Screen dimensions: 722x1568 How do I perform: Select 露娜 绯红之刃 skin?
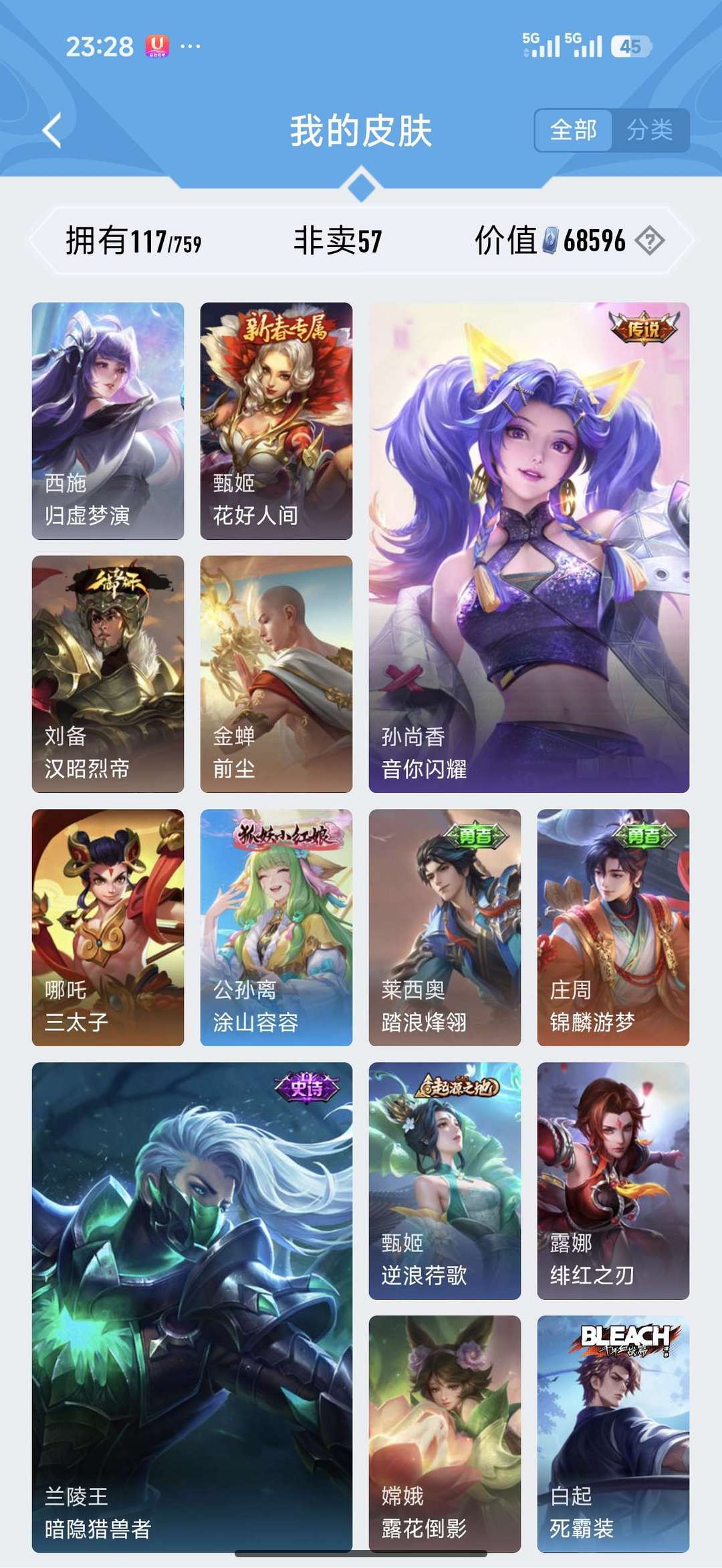(x=613, y=1181)
